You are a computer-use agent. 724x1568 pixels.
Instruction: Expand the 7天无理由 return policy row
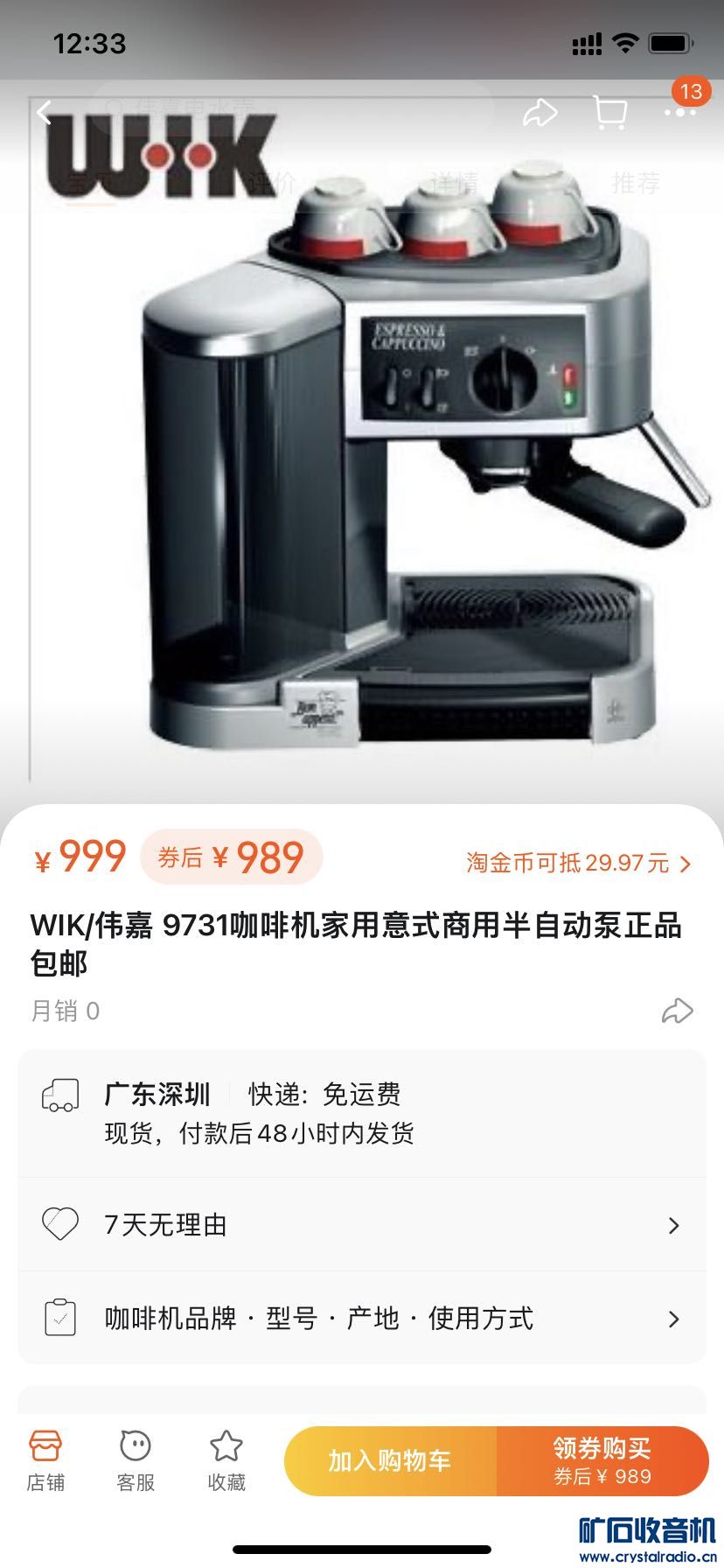pyautogui.click(x=362, y=1225)
